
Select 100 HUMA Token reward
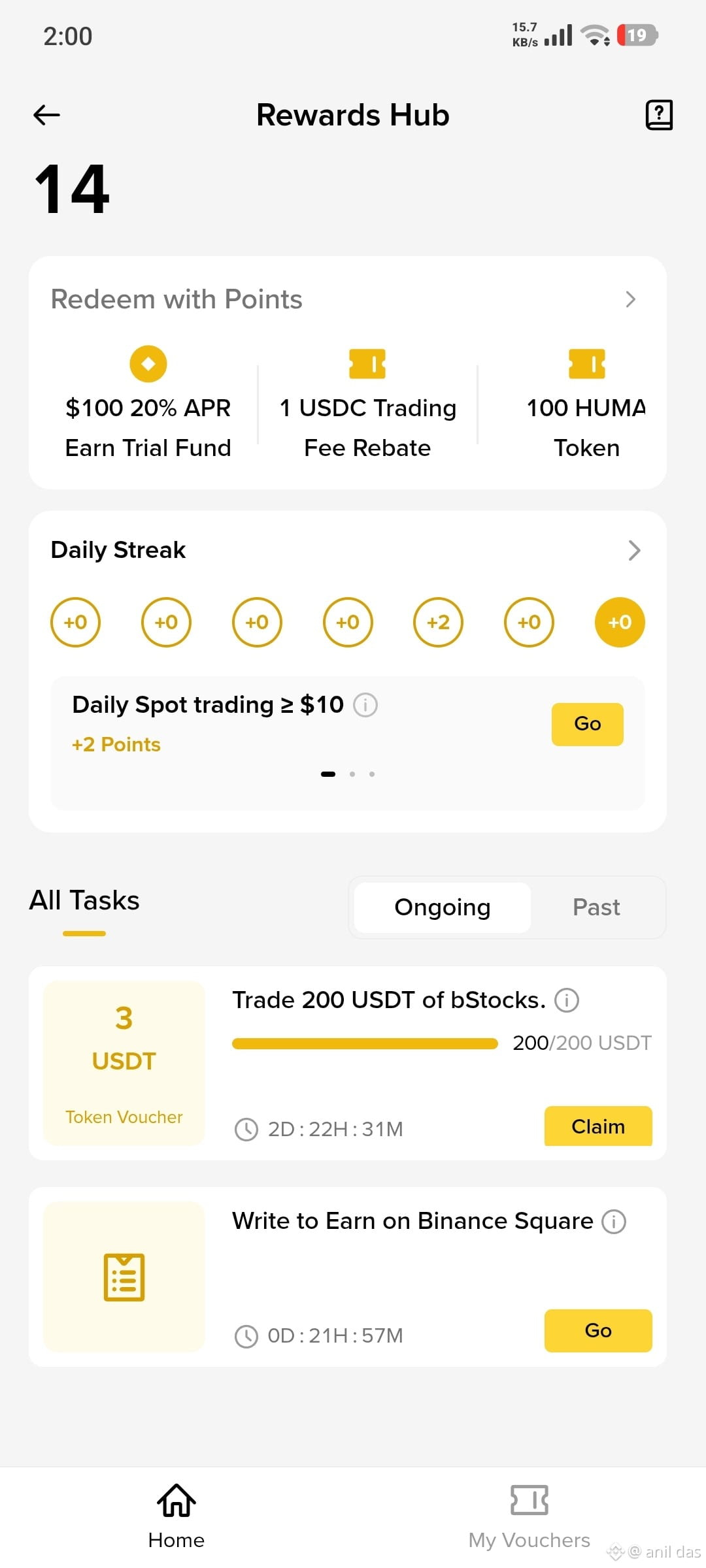(586, 403)
